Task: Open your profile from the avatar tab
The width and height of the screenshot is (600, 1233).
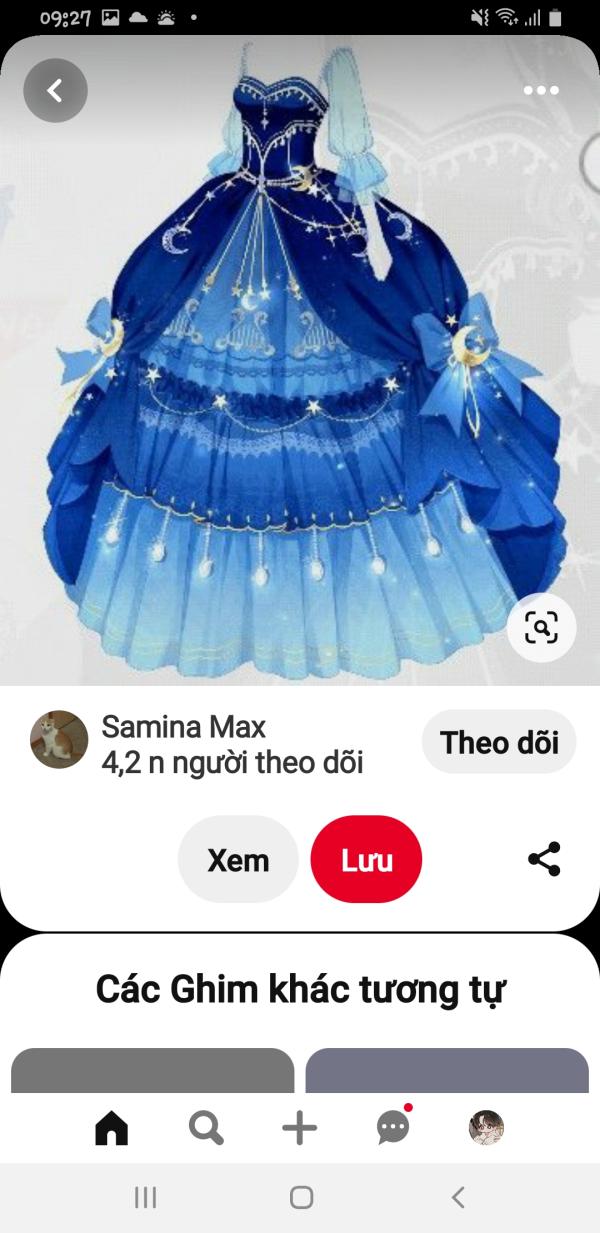Action: pyautogui.click(x=486, y=1128)
